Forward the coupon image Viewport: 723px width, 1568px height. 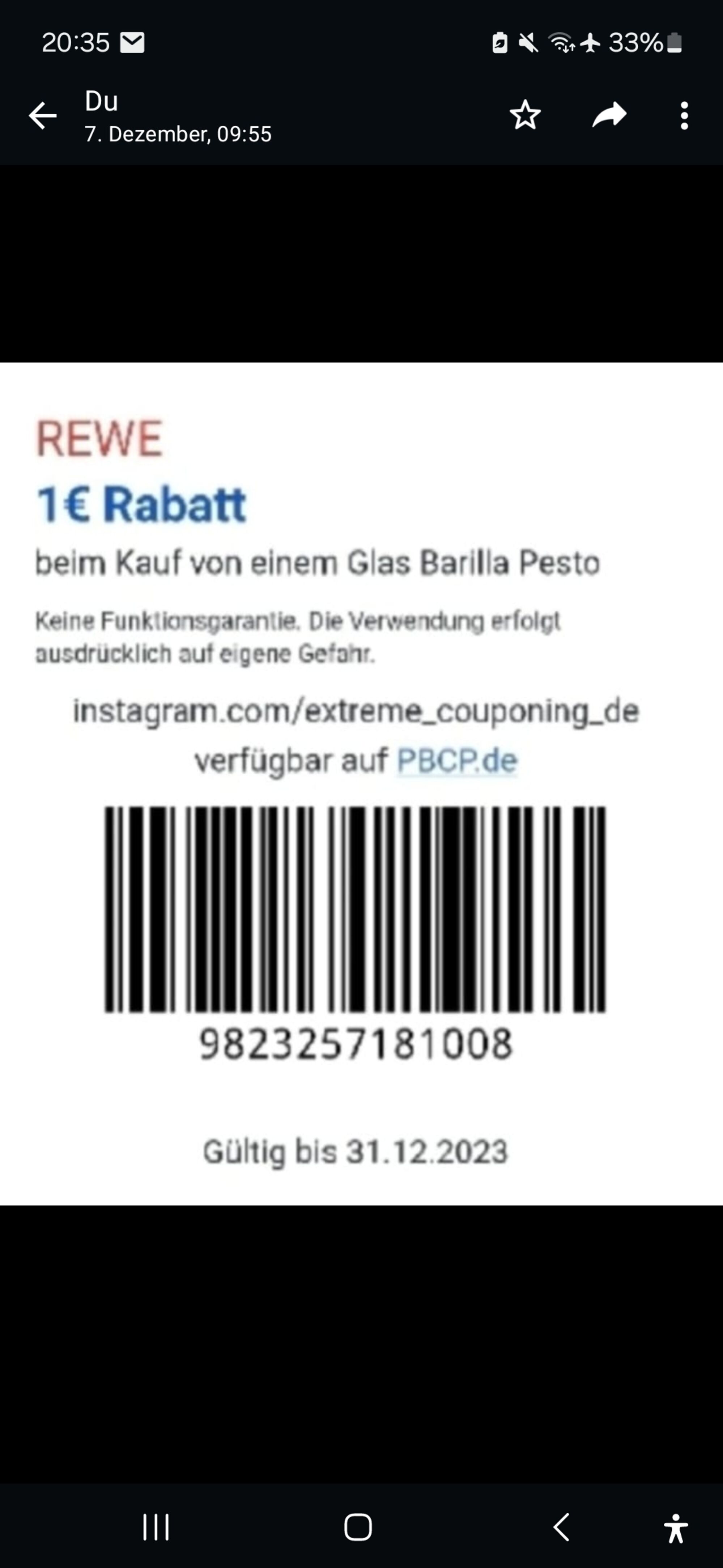(609, 115)
